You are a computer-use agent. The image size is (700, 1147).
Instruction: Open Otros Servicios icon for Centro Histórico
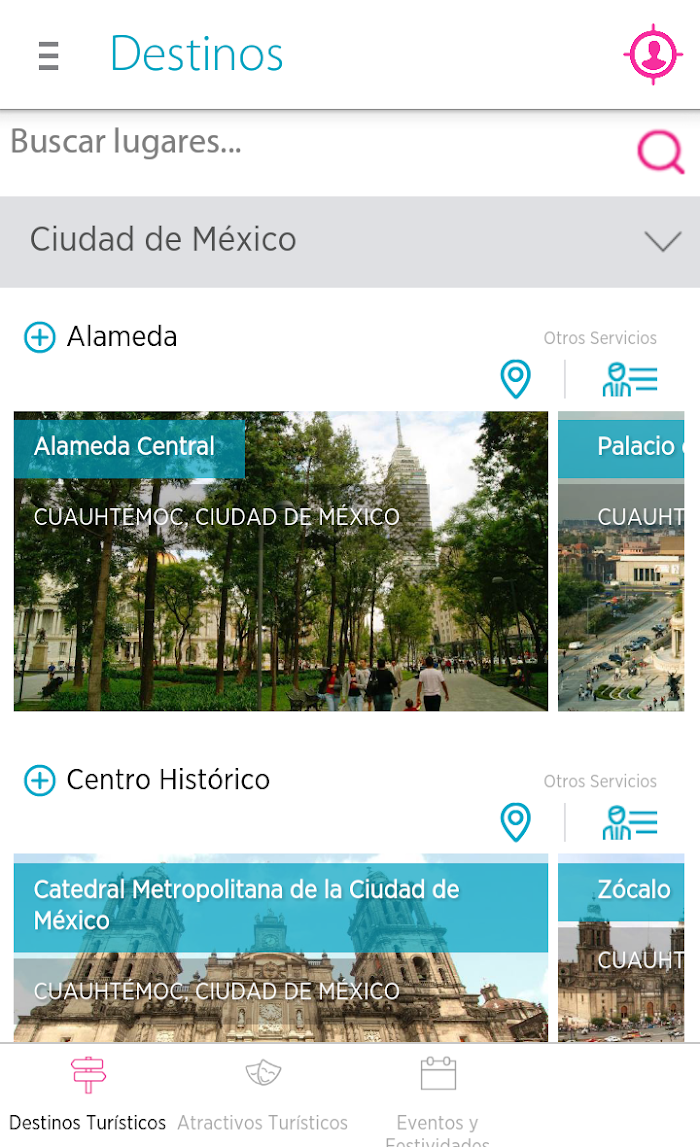pos(629,822)
